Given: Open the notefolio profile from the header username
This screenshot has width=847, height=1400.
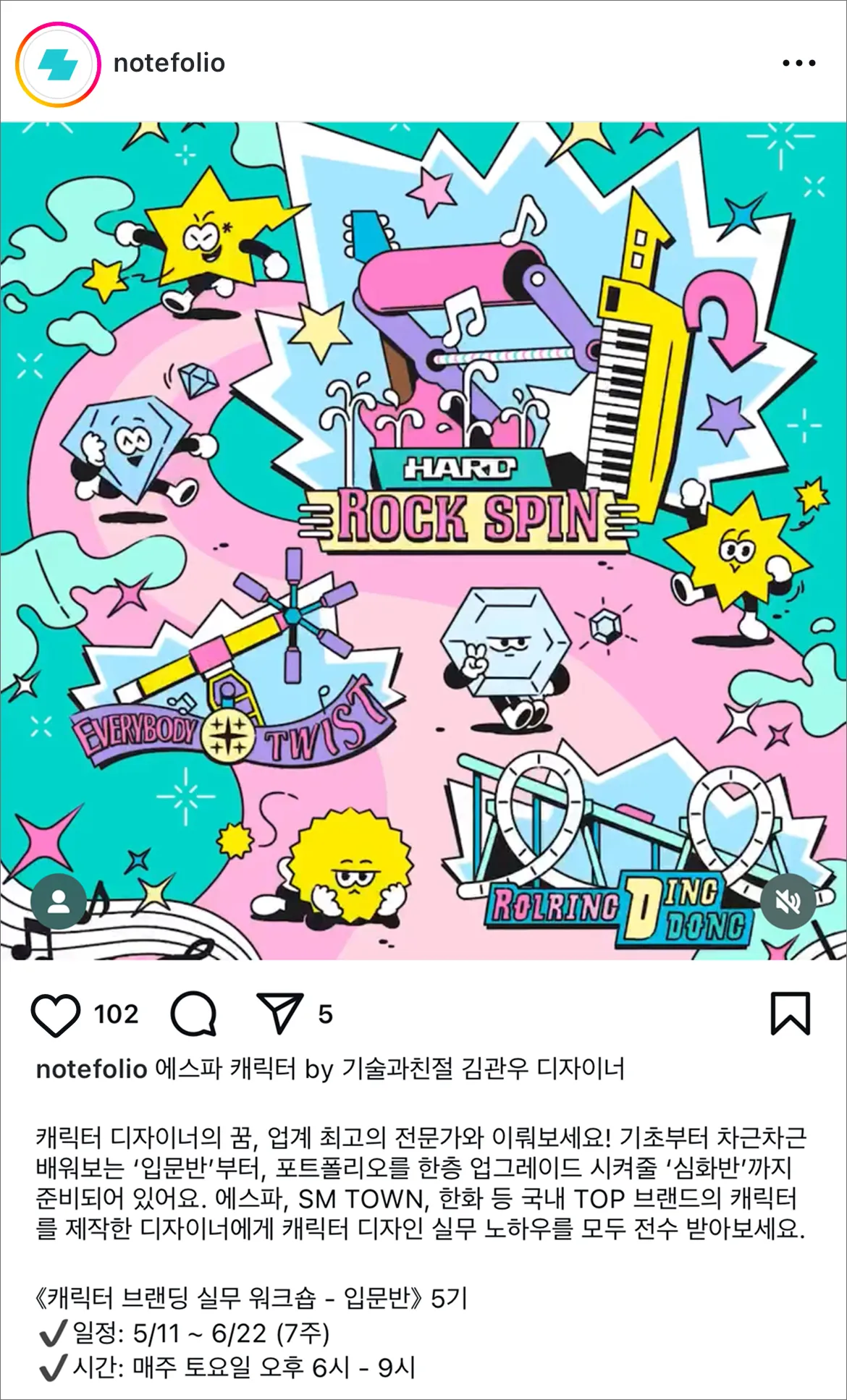Looking at the screenshot, I should coord(169,64).
